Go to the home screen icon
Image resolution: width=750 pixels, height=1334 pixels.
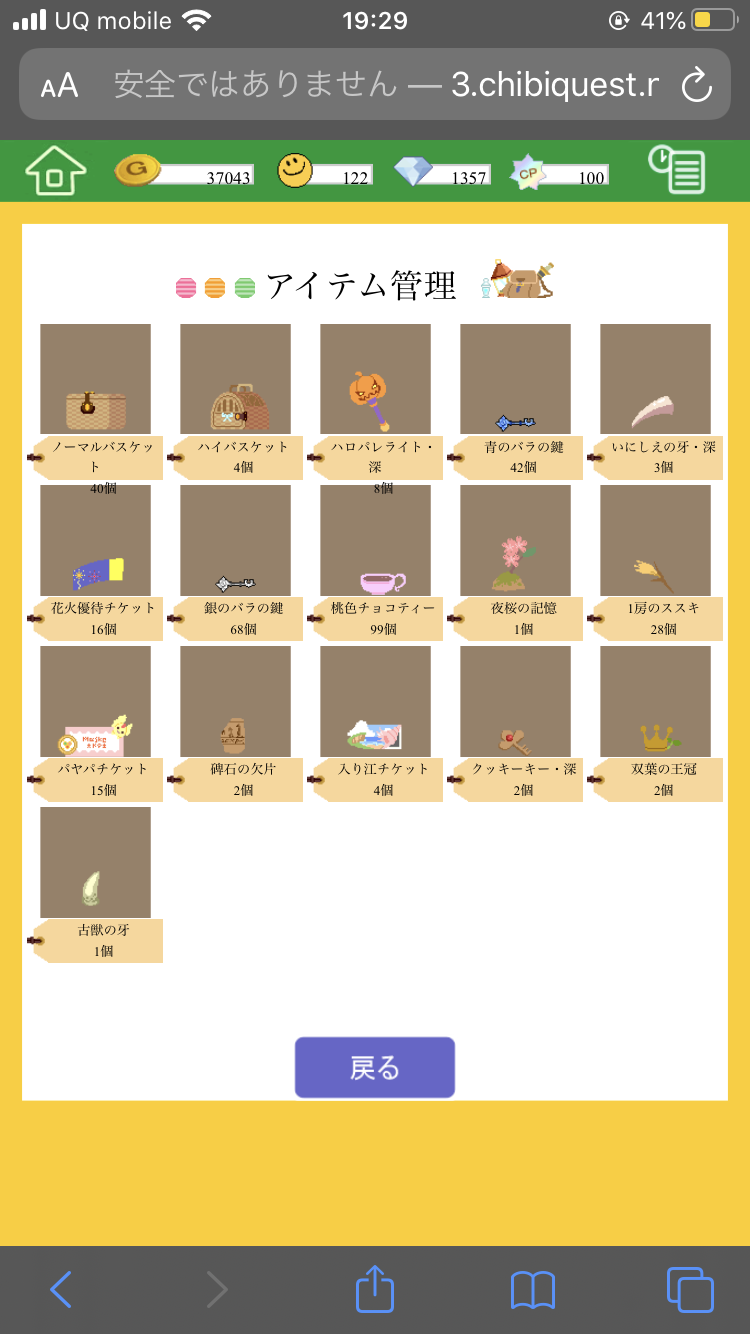(x=56, y=171)
